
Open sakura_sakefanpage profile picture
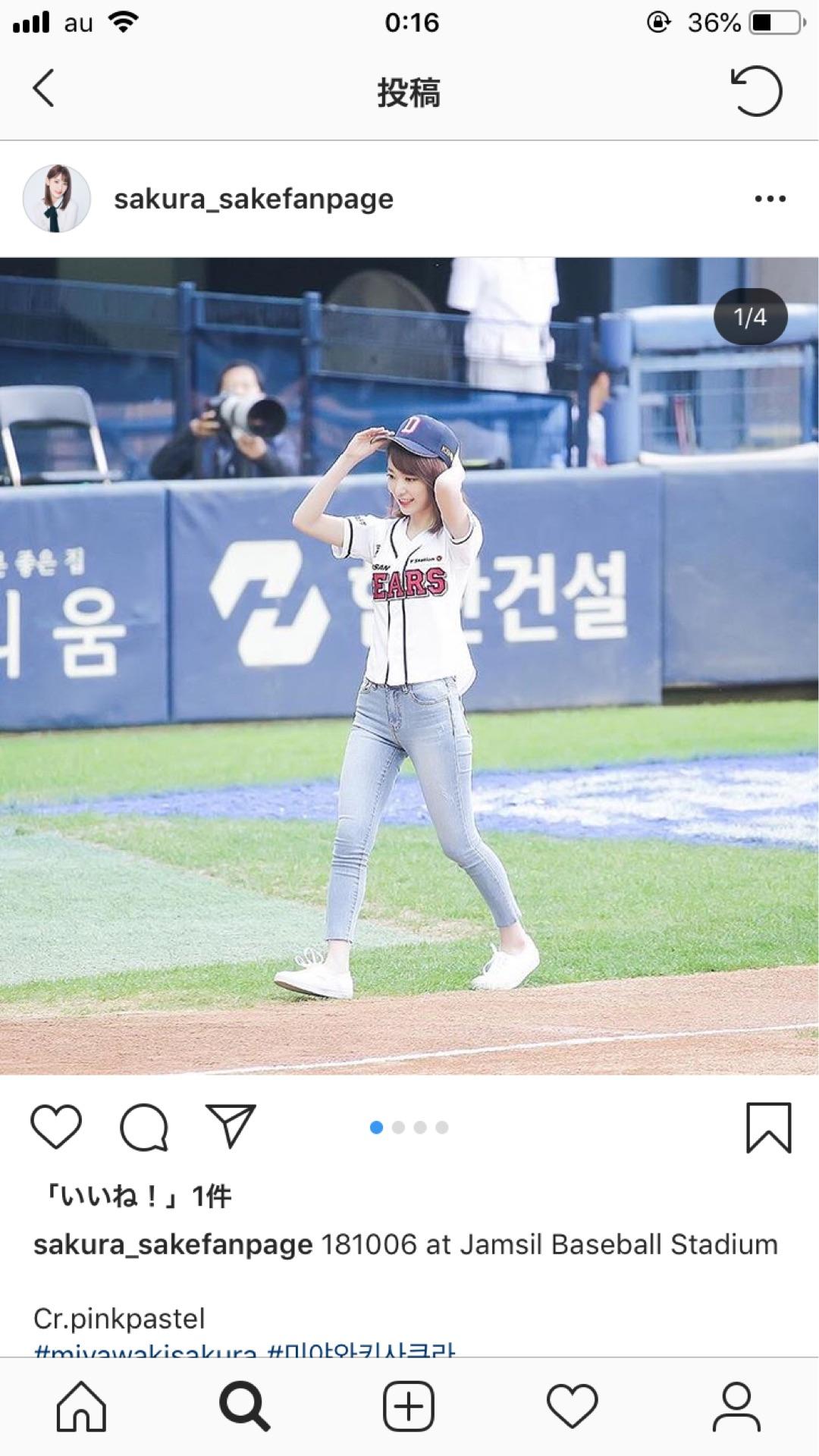[57, 199]
